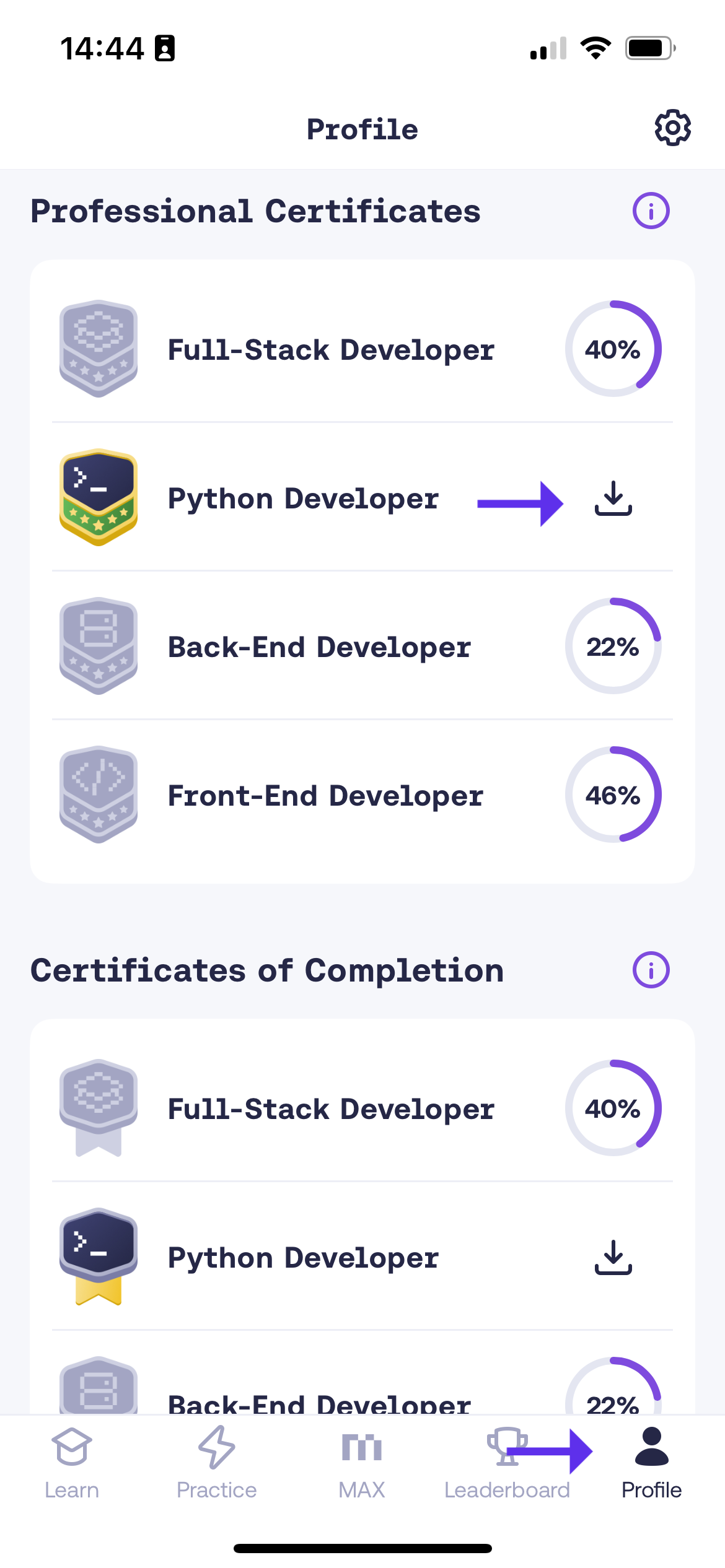This screenshot has width=725, height=1568.
Task: Open the settings gear
Action: pos(672,128)
